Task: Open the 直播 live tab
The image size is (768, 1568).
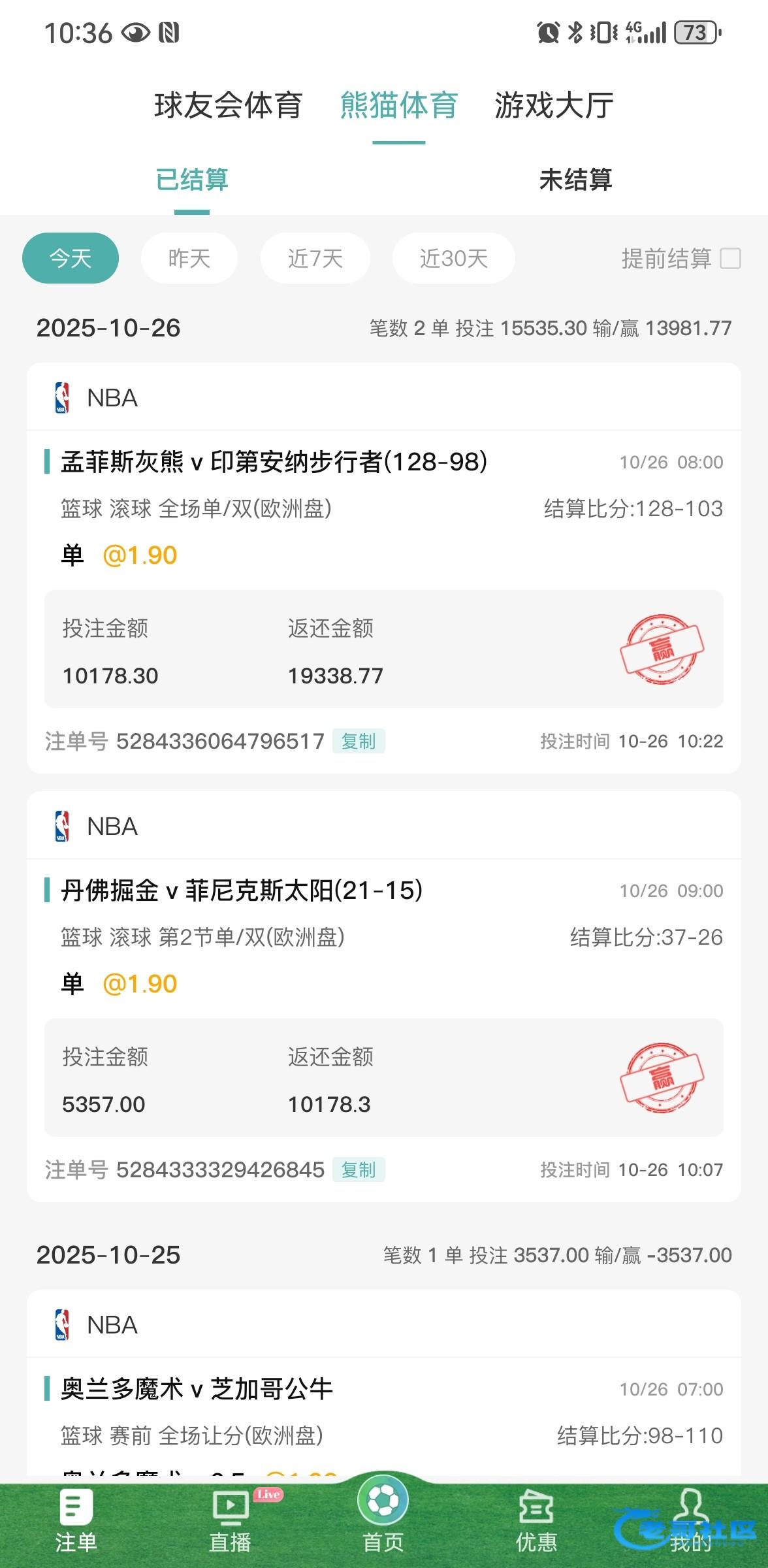Action: pos(230,1524)
